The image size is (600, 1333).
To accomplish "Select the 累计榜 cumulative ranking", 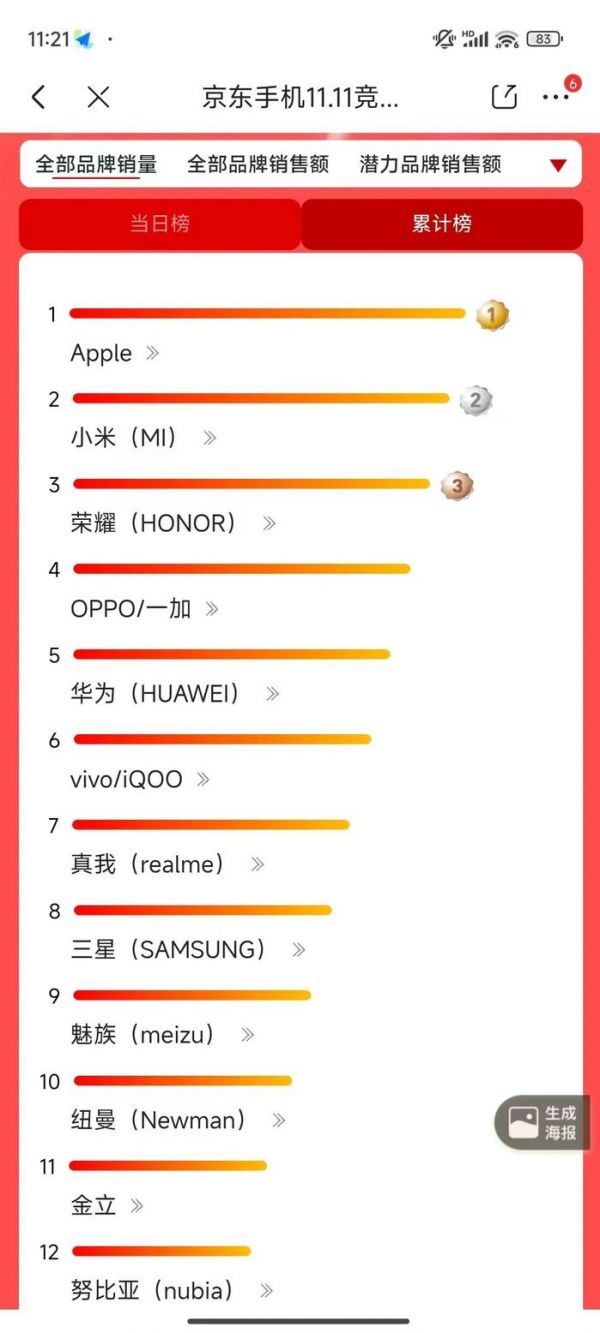I will click(x=441, y=224).
